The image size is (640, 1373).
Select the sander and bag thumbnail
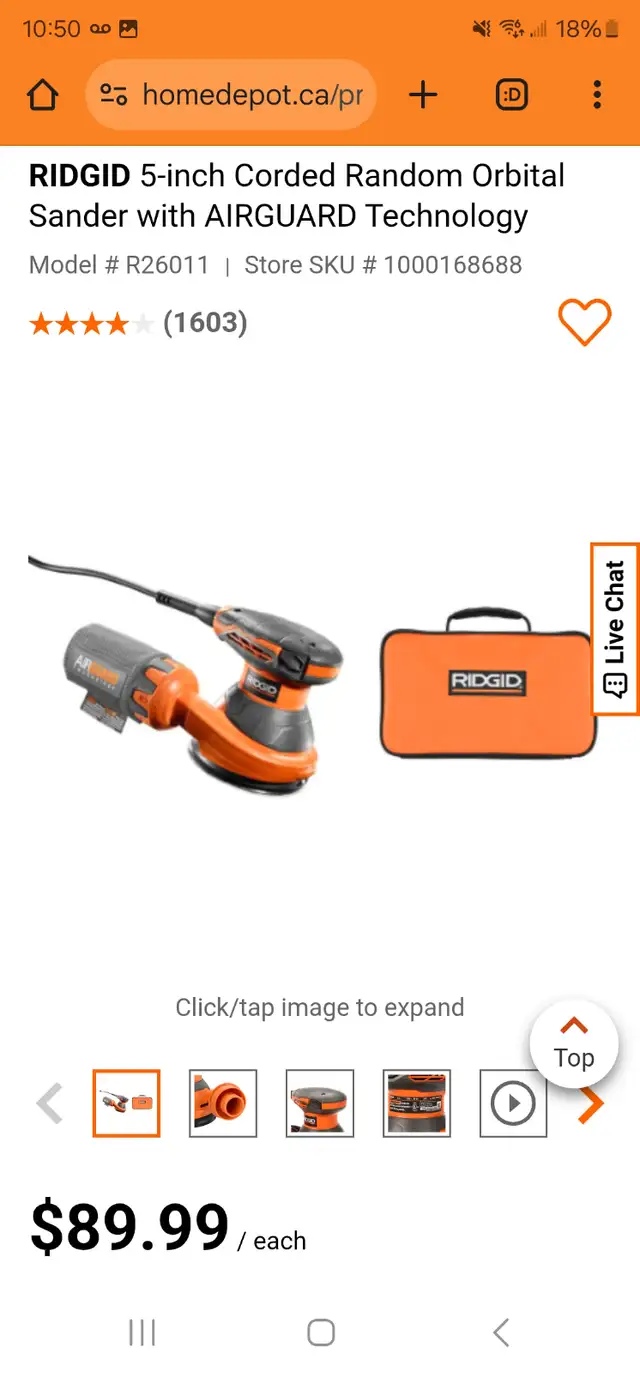click(126, 1103)
